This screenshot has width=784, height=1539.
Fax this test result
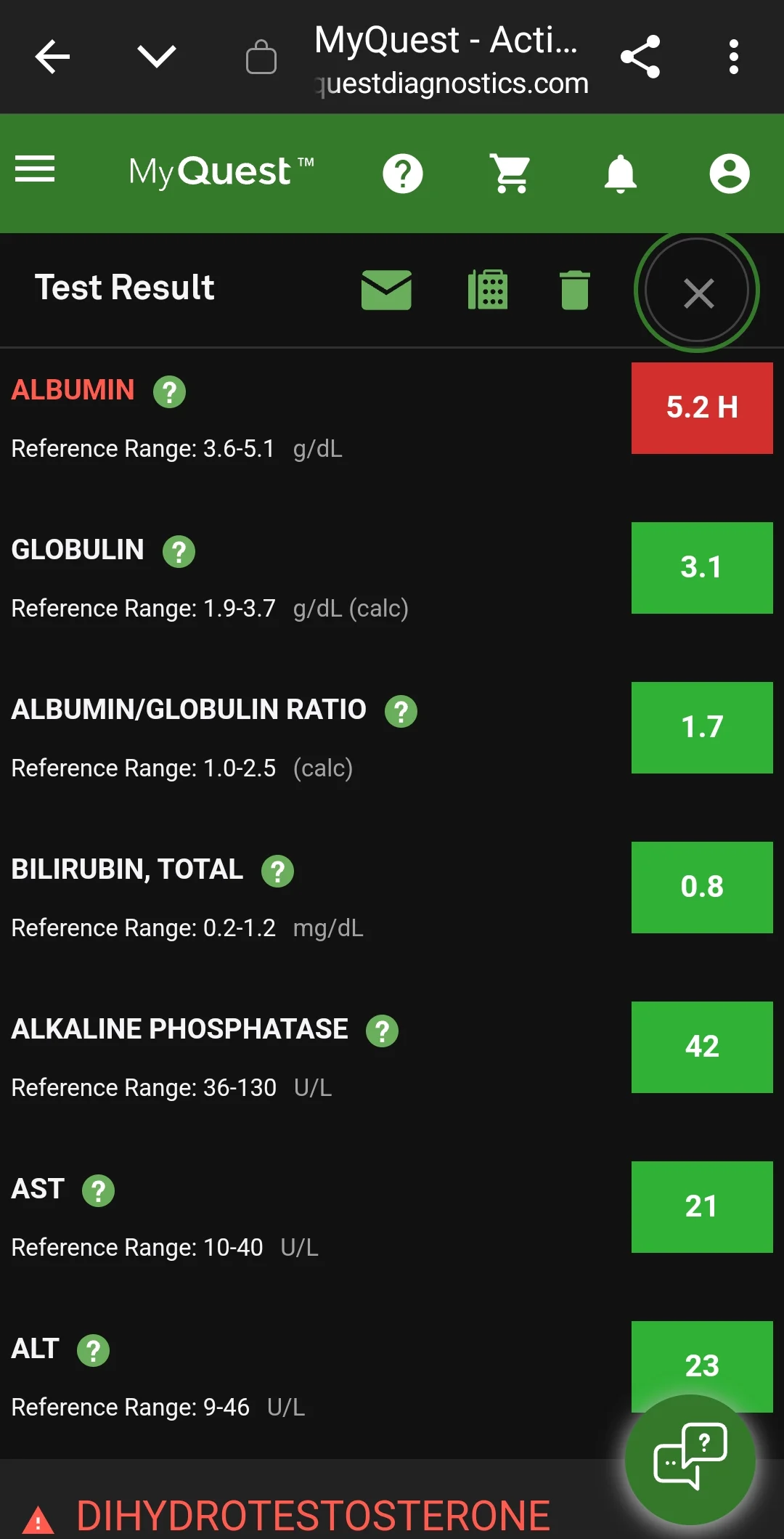pyautogui.click(x=488, y=289)
